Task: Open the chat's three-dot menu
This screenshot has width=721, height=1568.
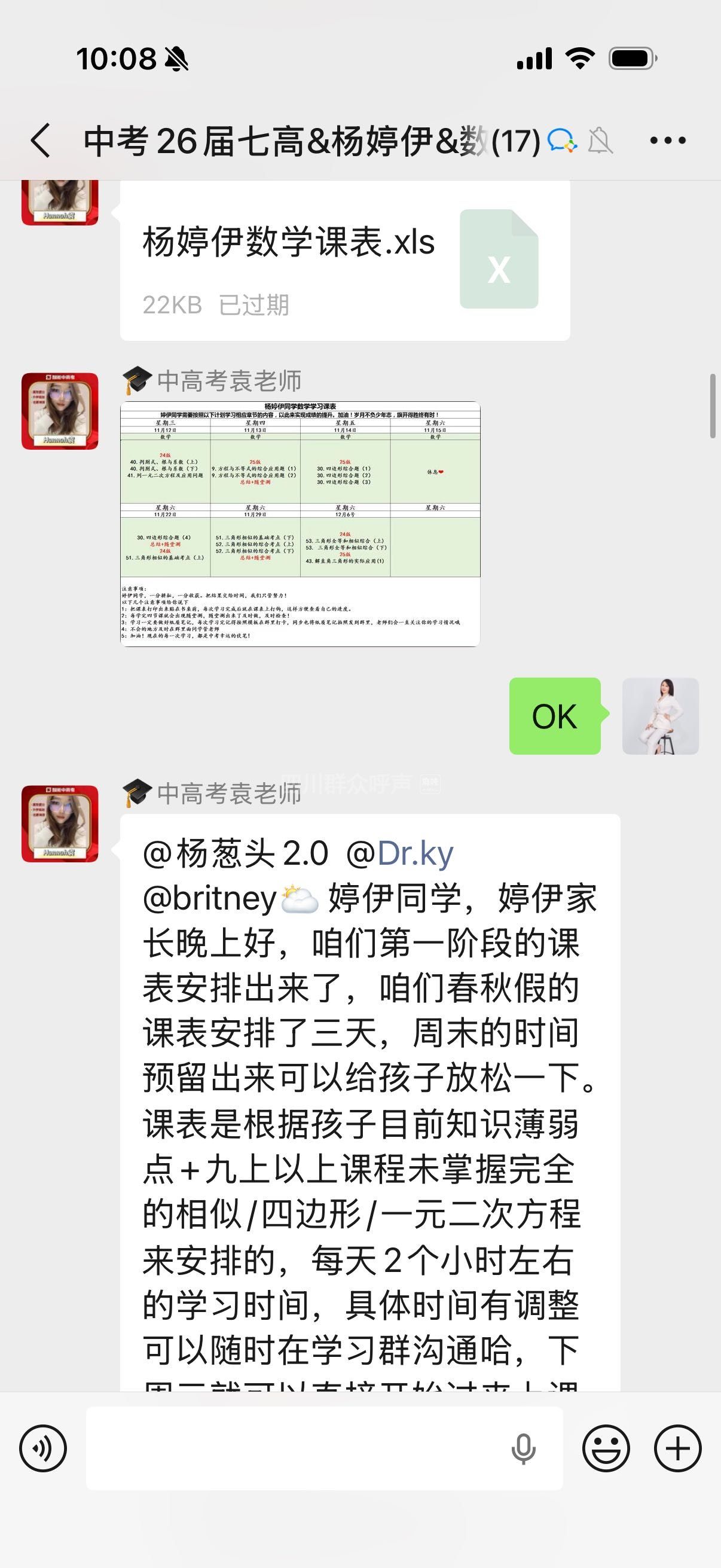Action: [667, 141]
